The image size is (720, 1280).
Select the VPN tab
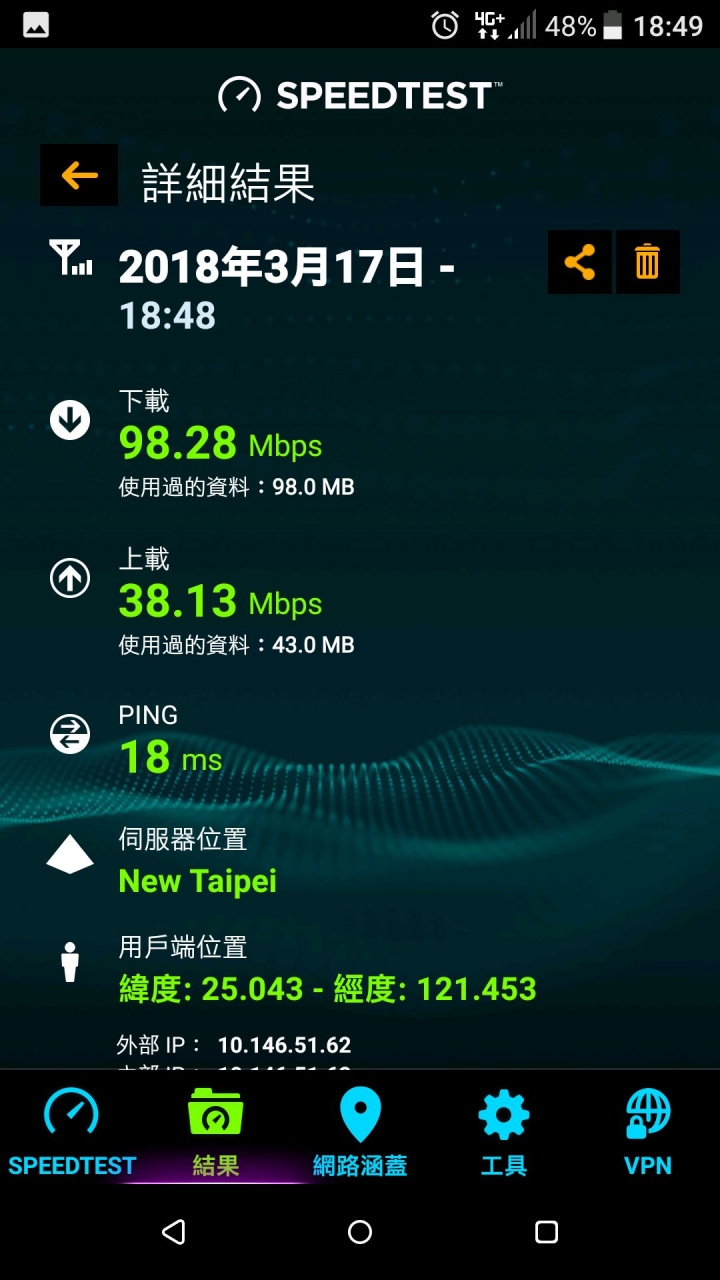648,1132
